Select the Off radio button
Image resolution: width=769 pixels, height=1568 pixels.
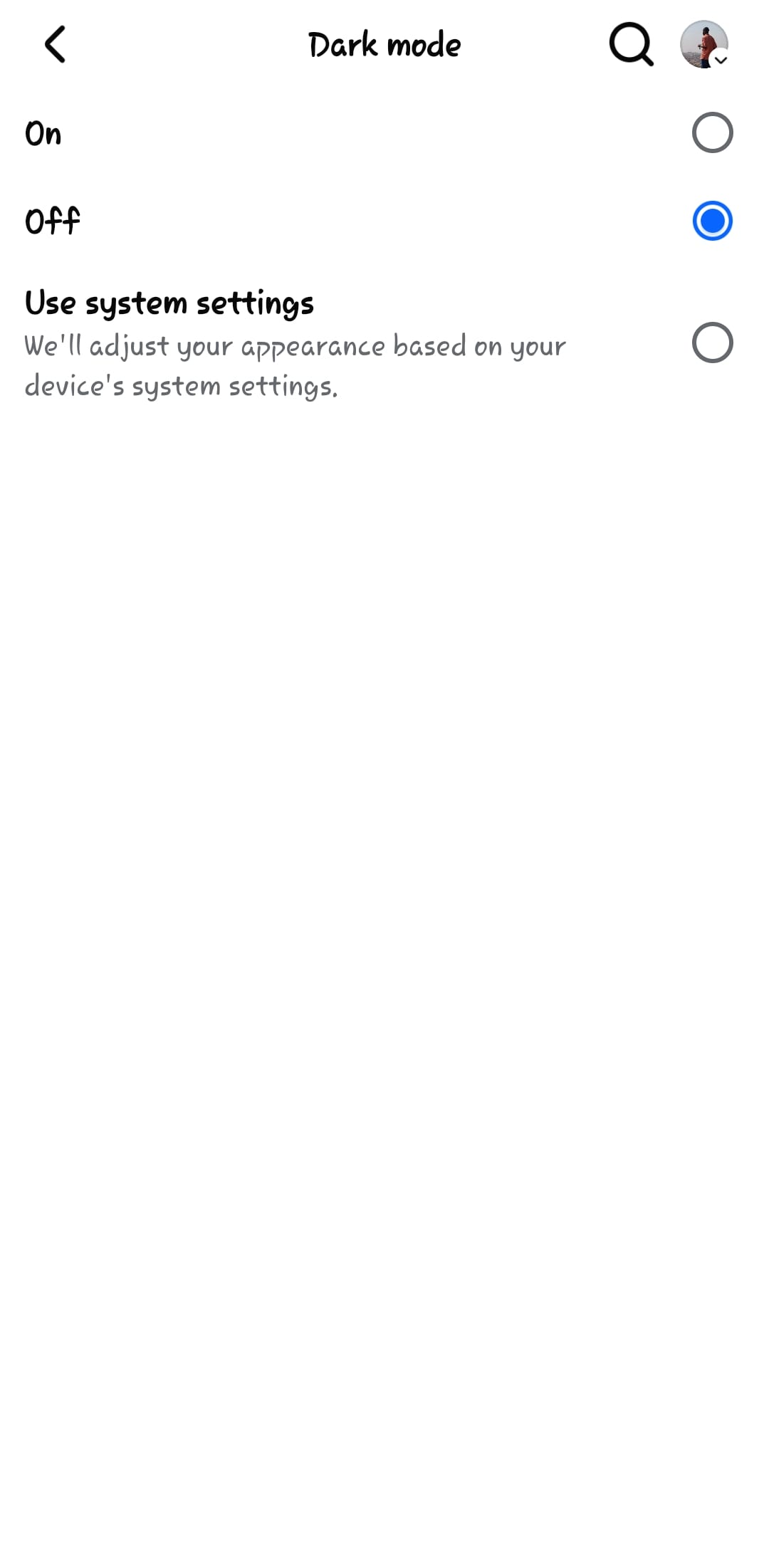coord(712,221)
